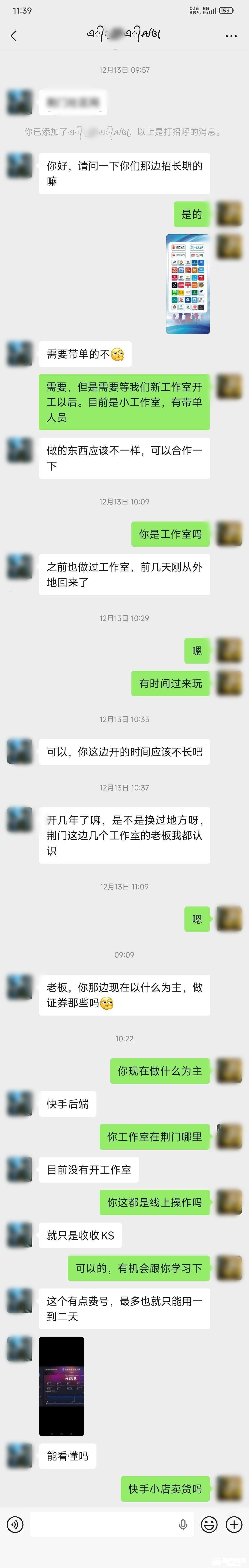View the sent image with app logos
This screenshot has width=249, height=1568.
point(188,284)
